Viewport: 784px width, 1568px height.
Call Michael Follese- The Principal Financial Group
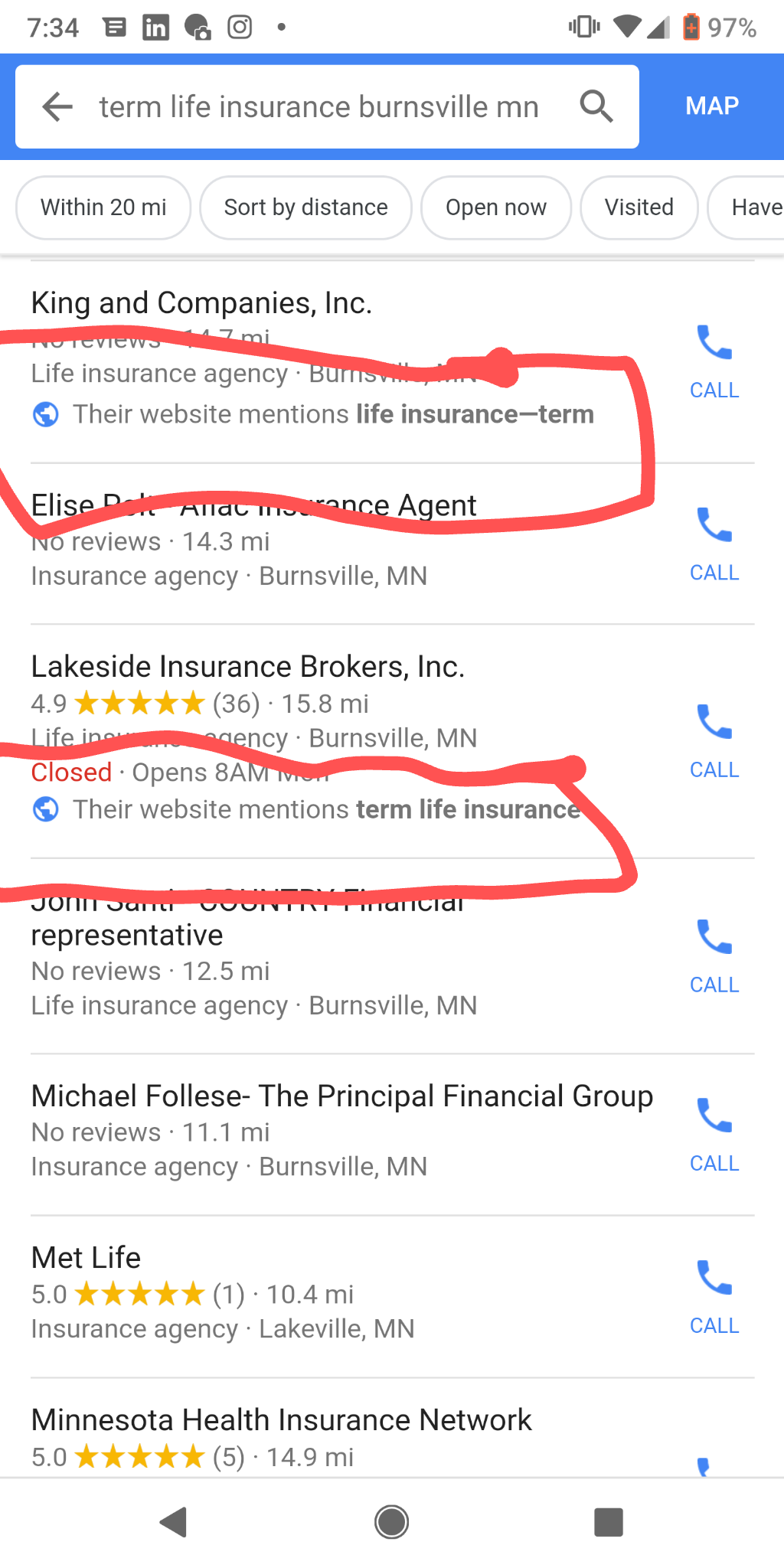714,1132
